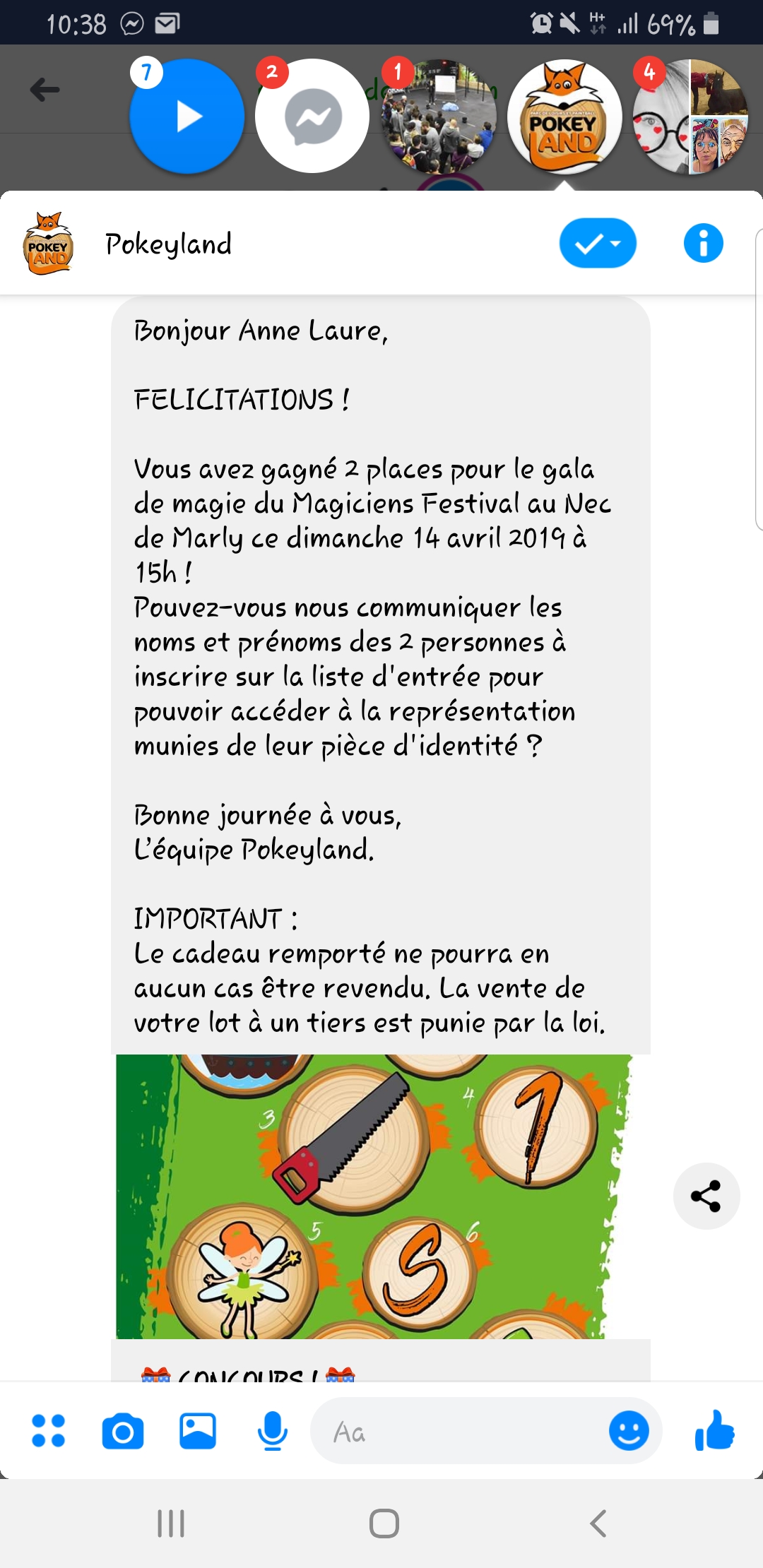Open the shared contest image
Image resolution: width=763 pixels, height=1568 pixels.
click(373, 1196)
